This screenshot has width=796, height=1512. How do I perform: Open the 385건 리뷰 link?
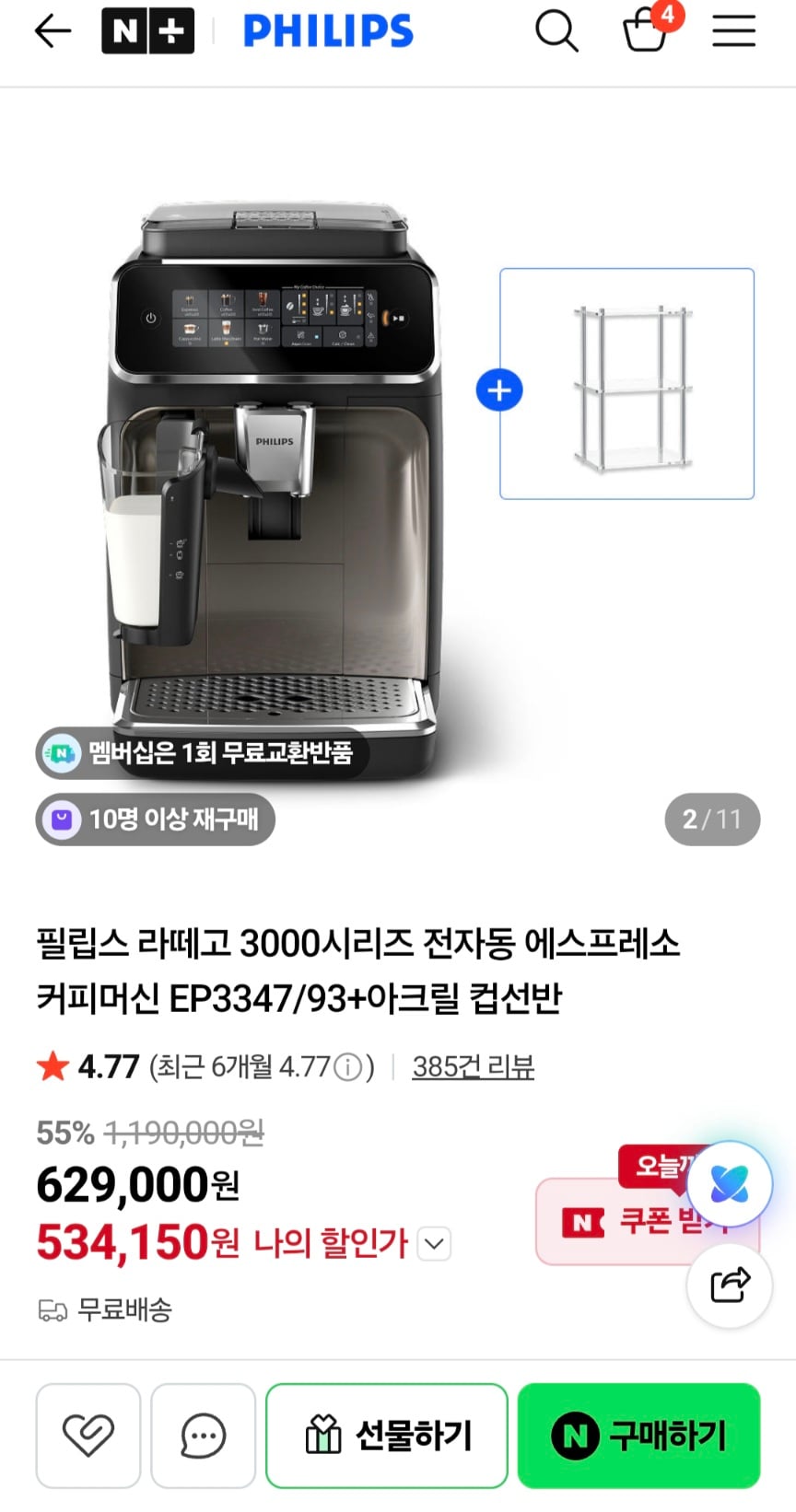tap(473, 1066)
